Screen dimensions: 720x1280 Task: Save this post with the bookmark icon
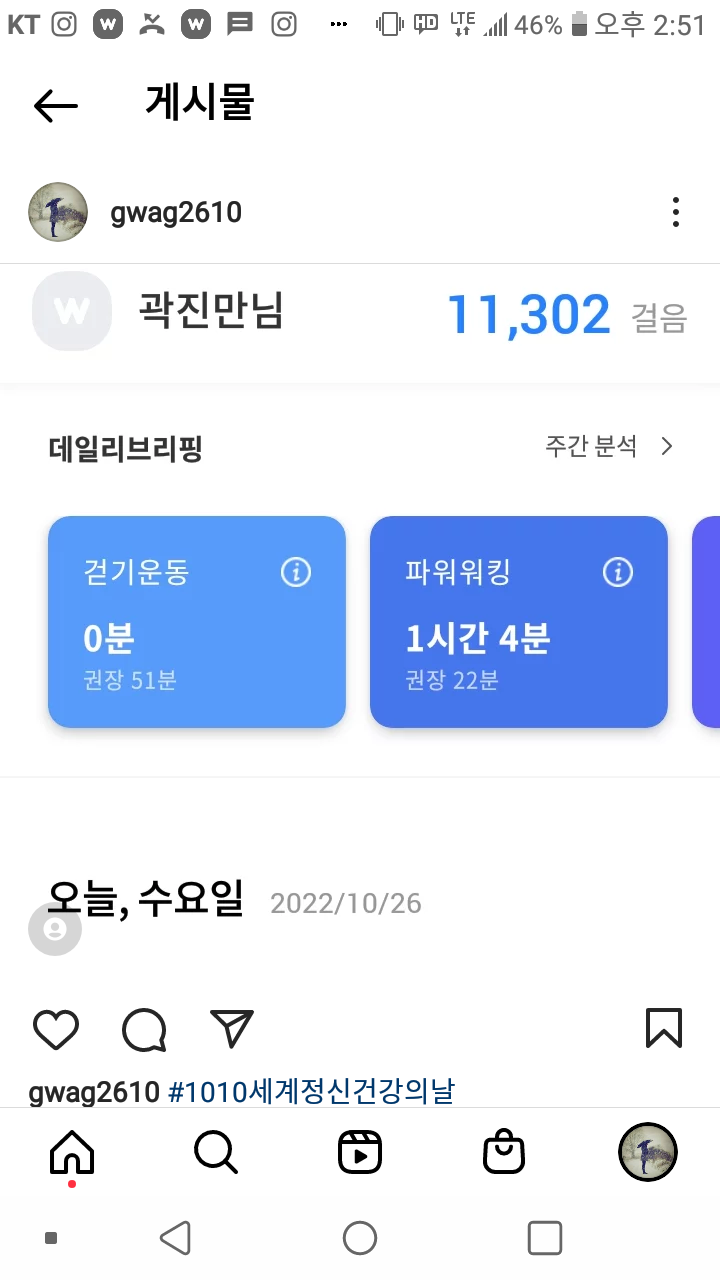pos(664,1028)
